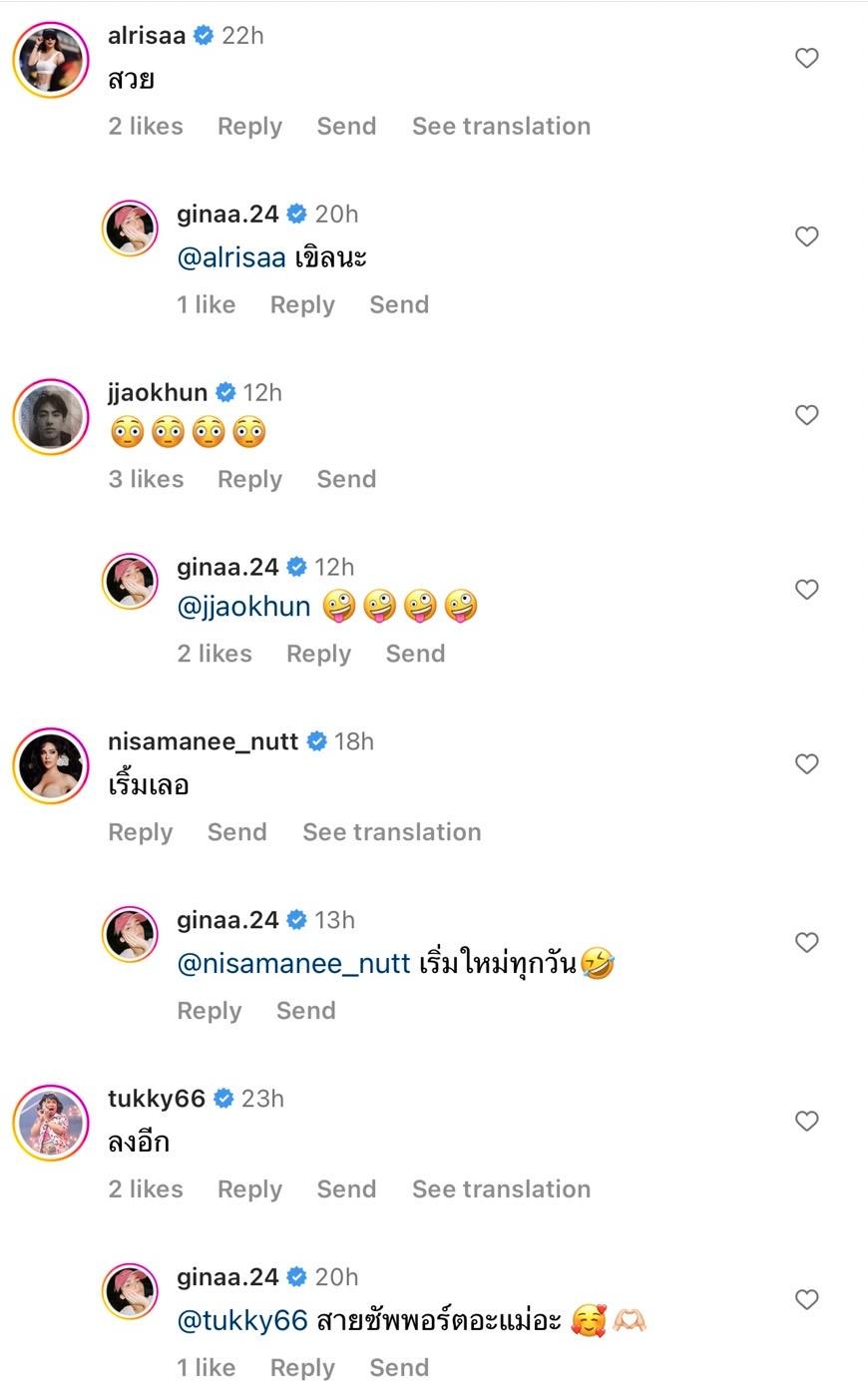The width and height of the screenshot is (868, 1398).
Task: Open the @alrisaa mention link
Action: (230, 257)
